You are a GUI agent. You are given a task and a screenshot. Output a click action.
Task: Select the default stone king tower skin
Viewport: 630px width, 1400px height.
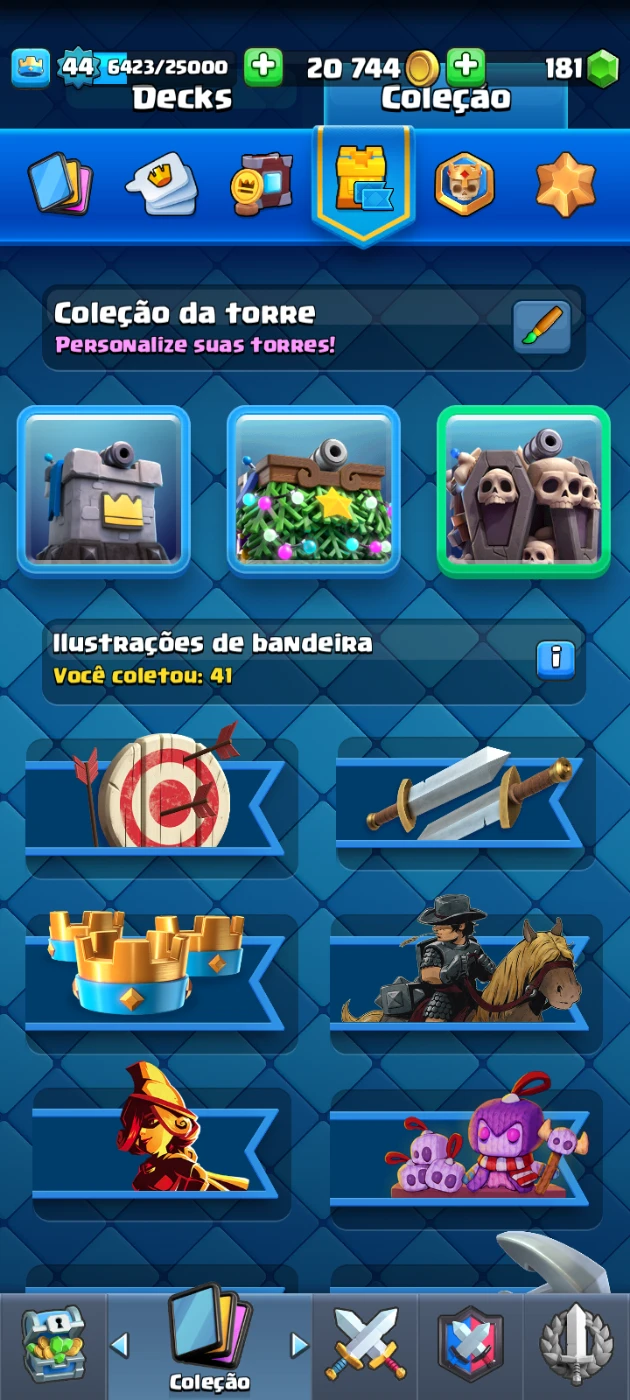tap(103, 490)
